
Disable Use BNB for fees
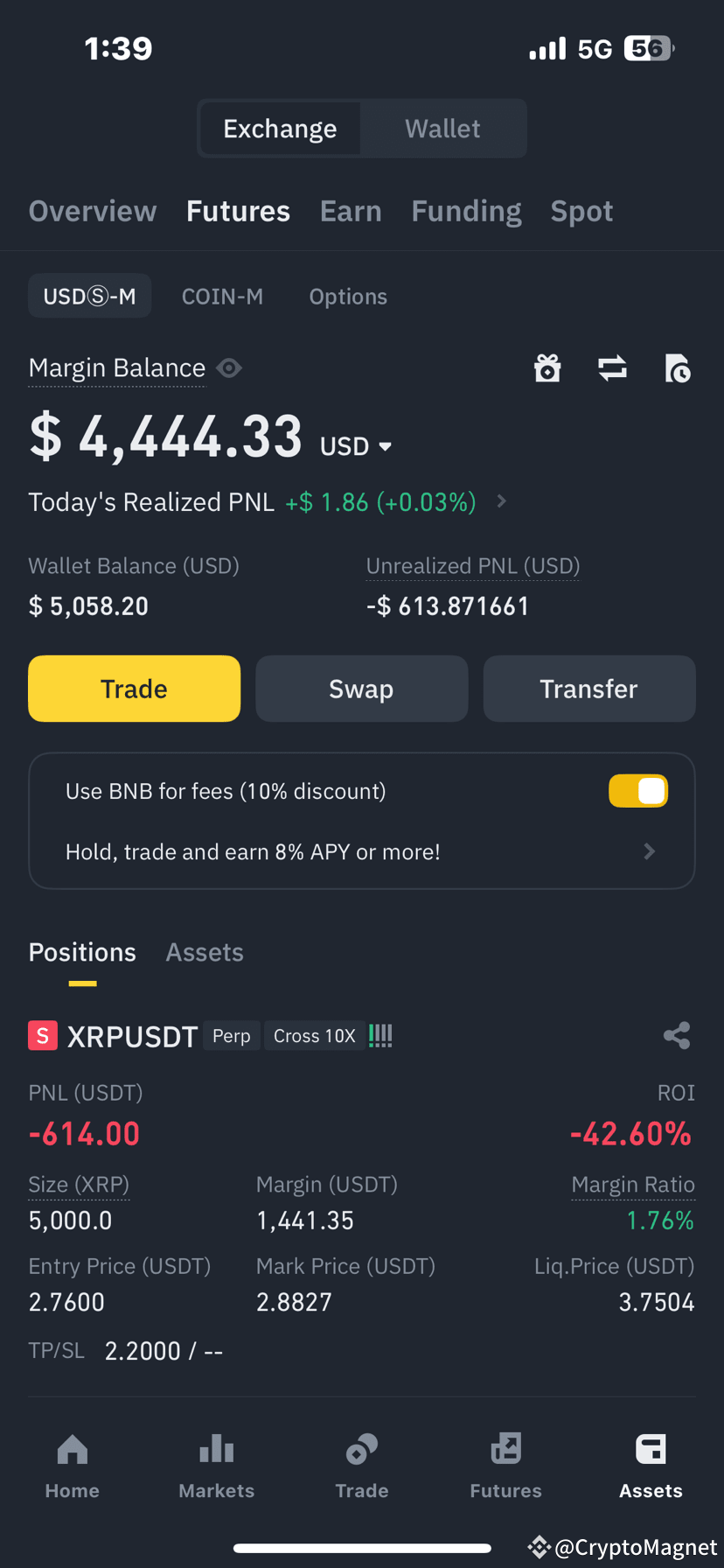(x=638, y=790)
